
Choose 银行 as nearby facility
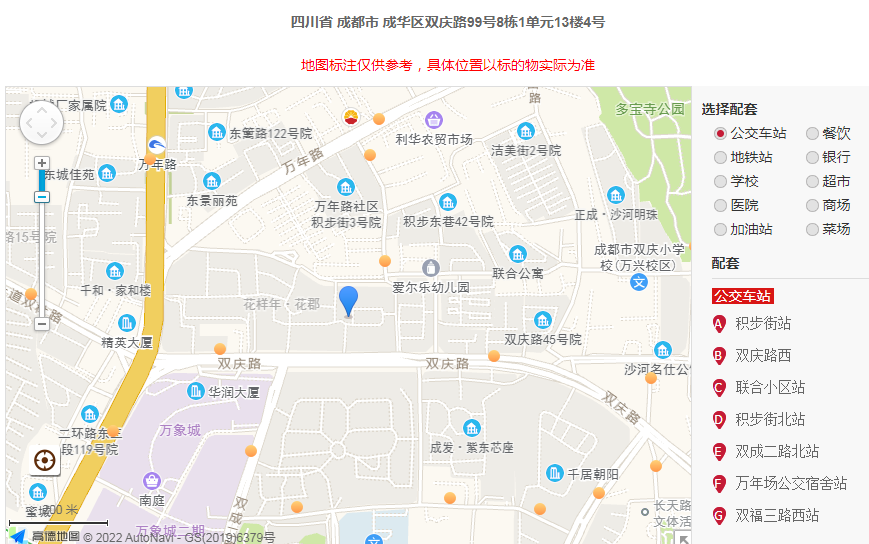pos(813,157)
